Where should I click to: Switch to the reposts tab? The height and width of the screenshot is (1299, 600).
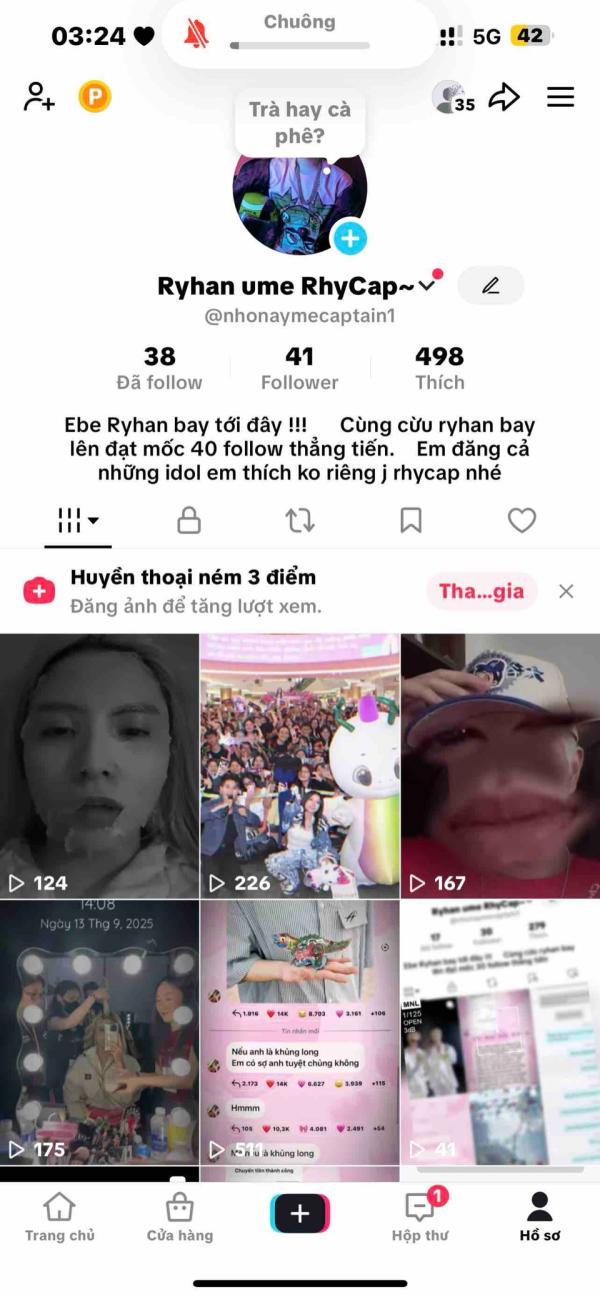point(300,520)
